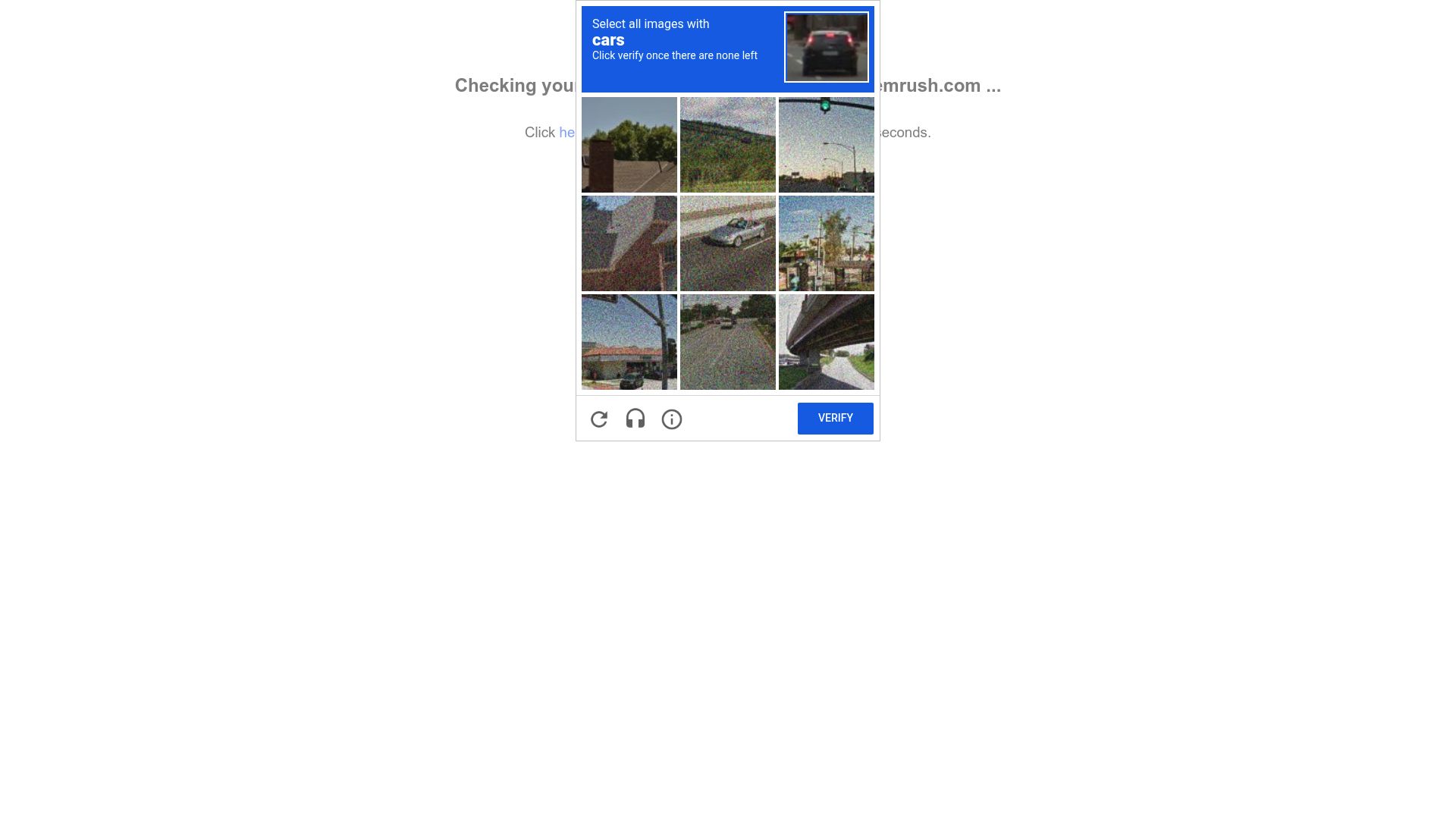Screen dimensions: 1456x819
Task: Click the VERIFY button
Action: (835, 419)
